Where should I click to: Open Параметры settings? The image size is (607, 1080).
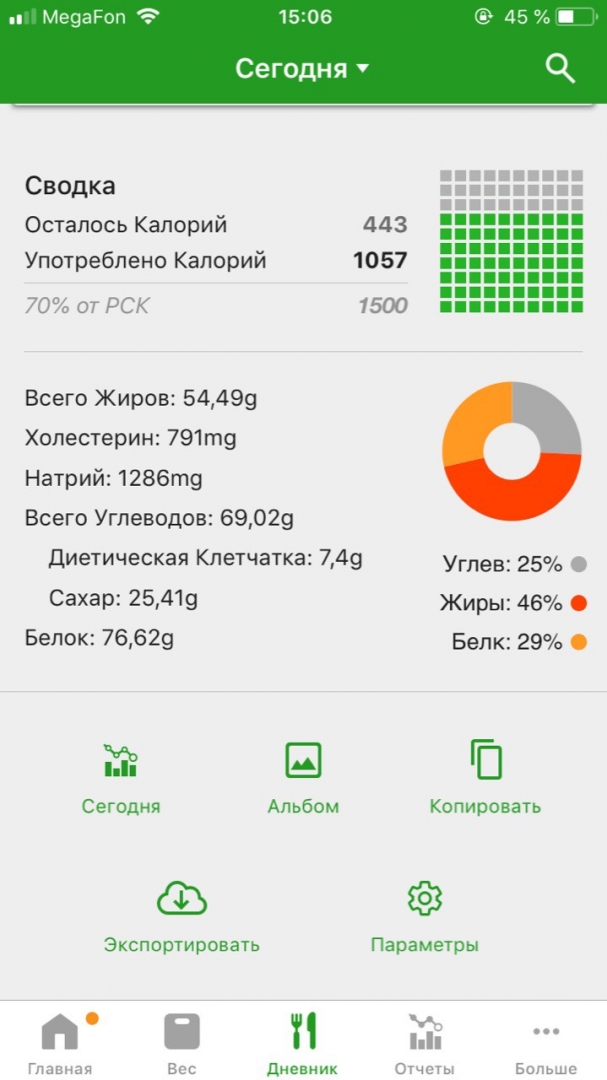click(425, 916)
